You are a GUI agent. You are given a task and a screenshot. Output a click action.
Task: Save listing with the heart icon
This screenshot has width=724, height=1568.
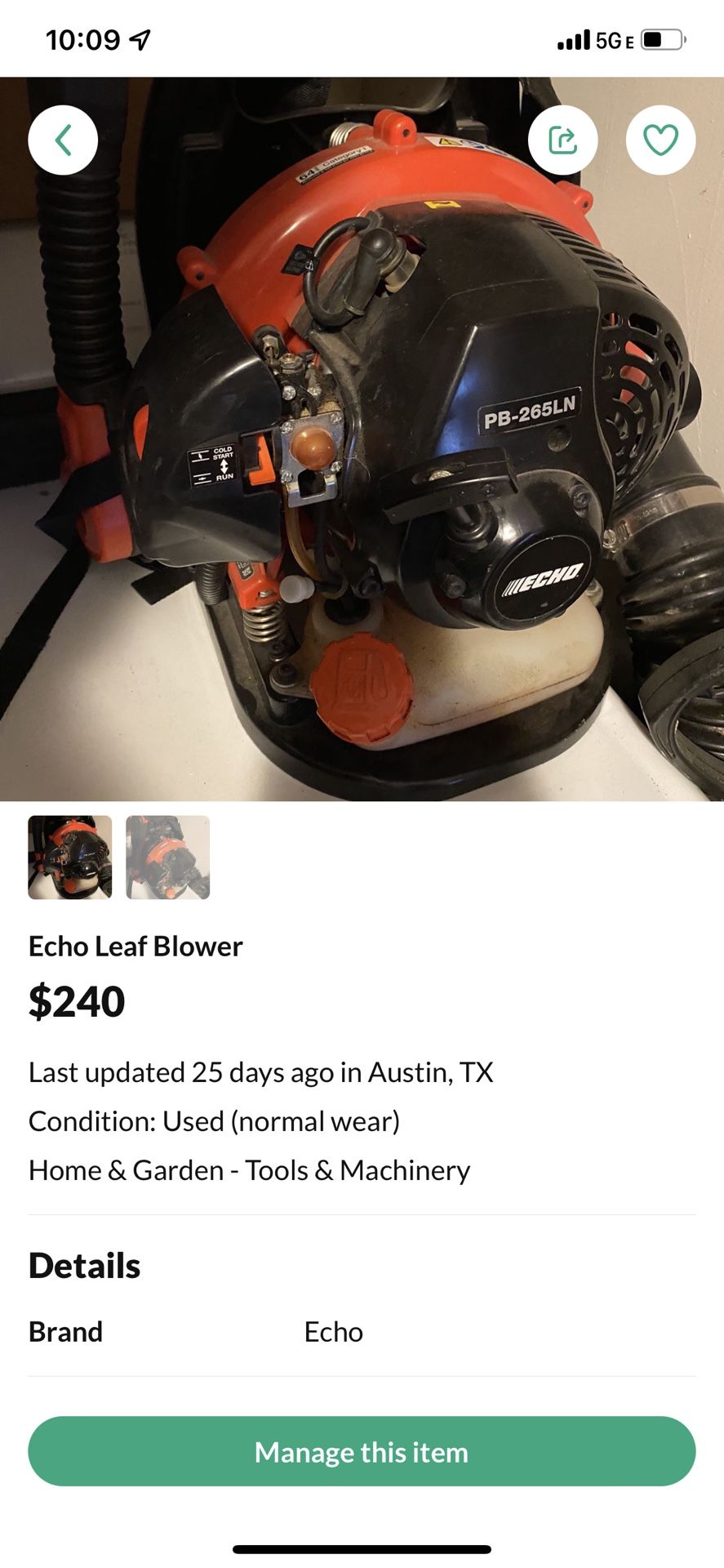pyautogui.click(x=660, y=140)
